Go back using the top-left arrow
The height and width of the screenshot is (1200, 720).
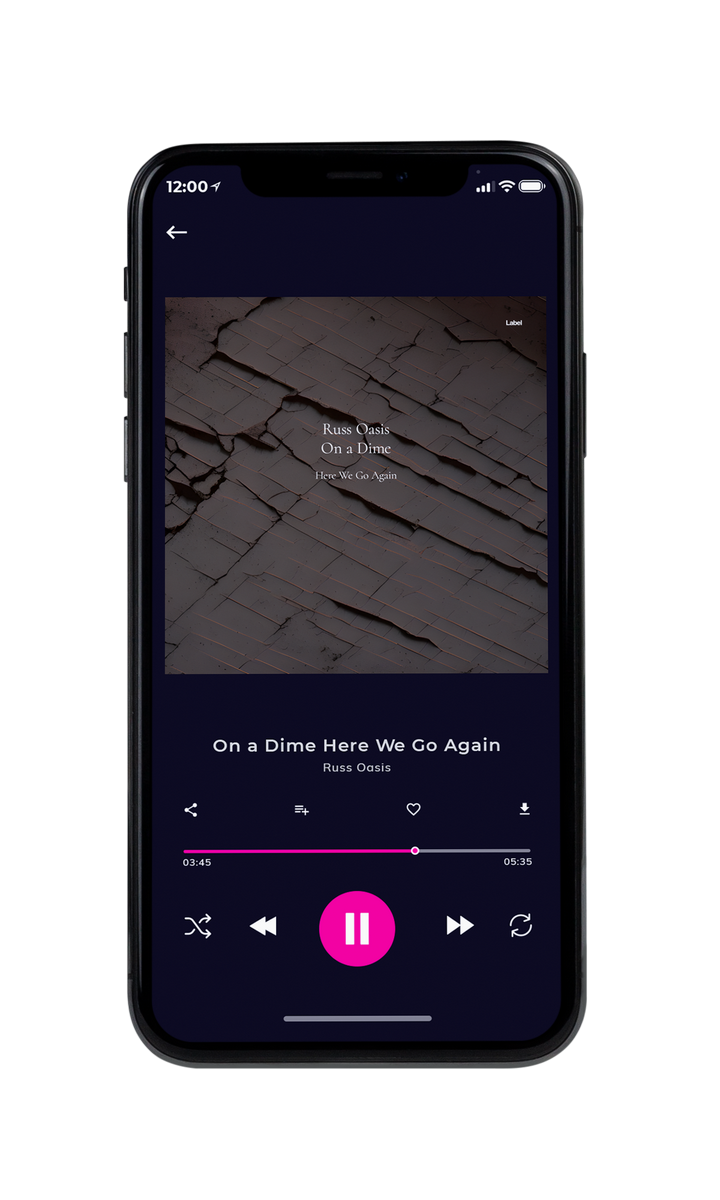pyautogui.click(x=177, y=232)
